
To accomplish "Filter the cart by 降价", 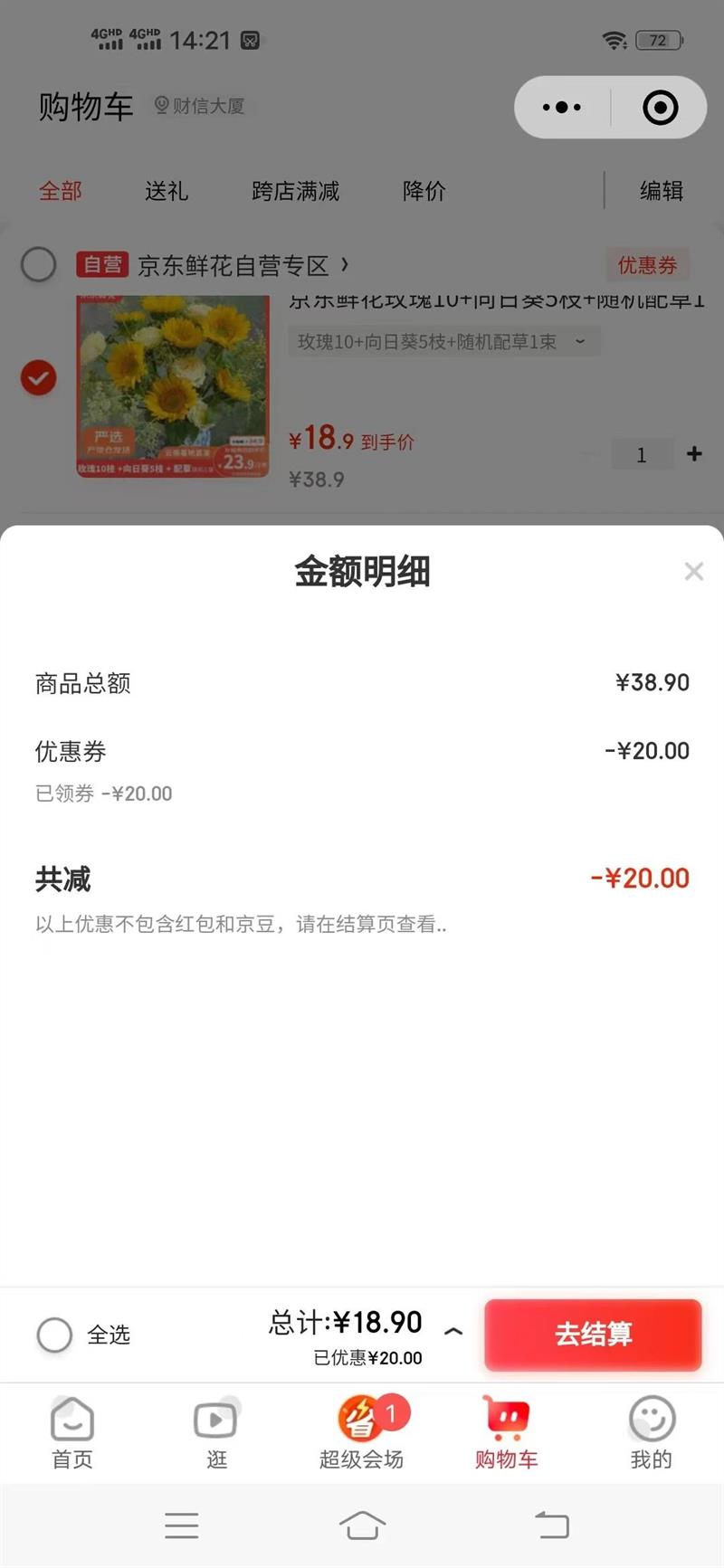I will [424, 191].
